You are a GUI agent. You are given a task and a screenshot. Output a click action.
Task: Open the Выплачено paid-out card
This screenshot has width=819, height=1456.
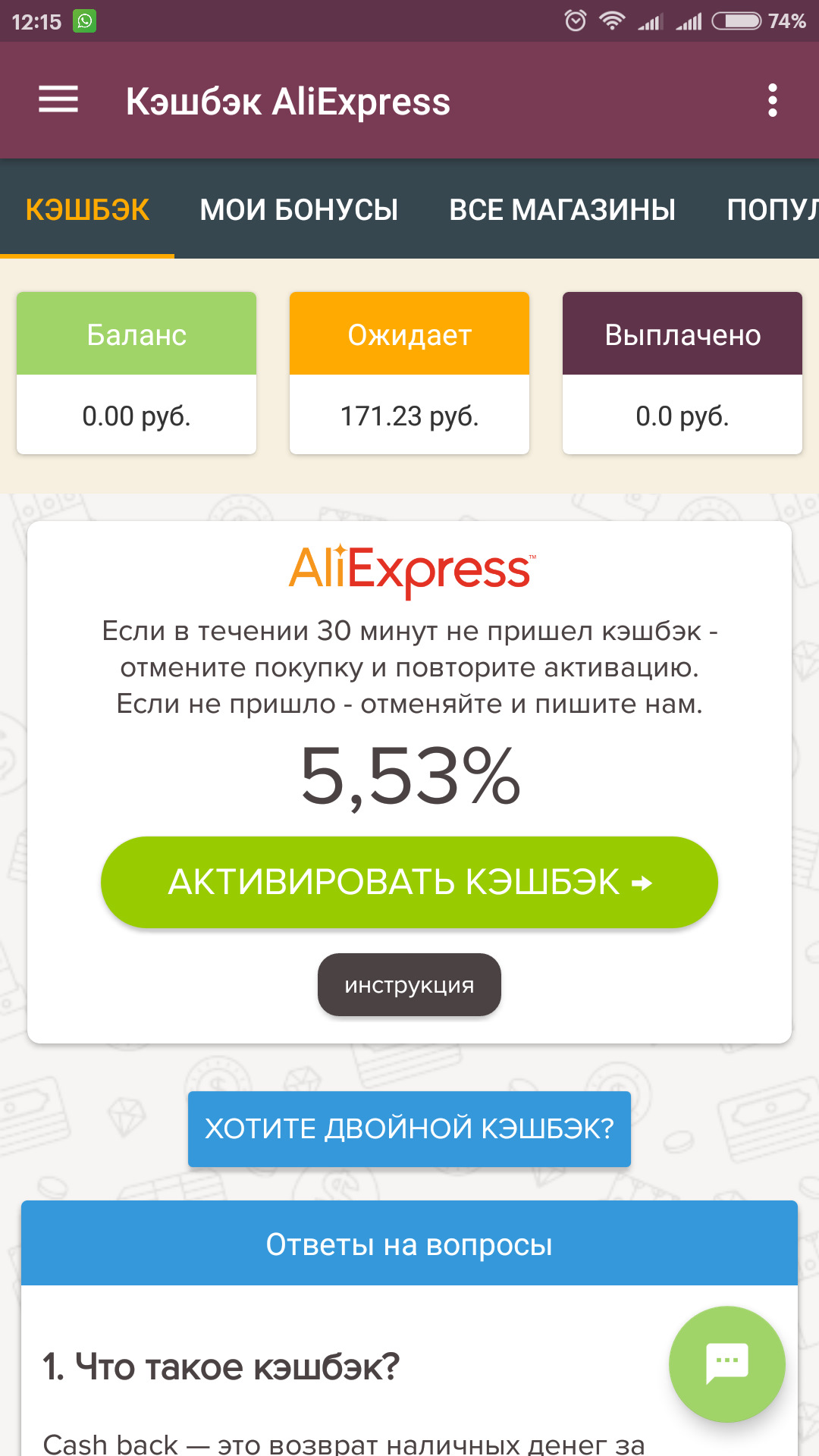pos(682,373)
